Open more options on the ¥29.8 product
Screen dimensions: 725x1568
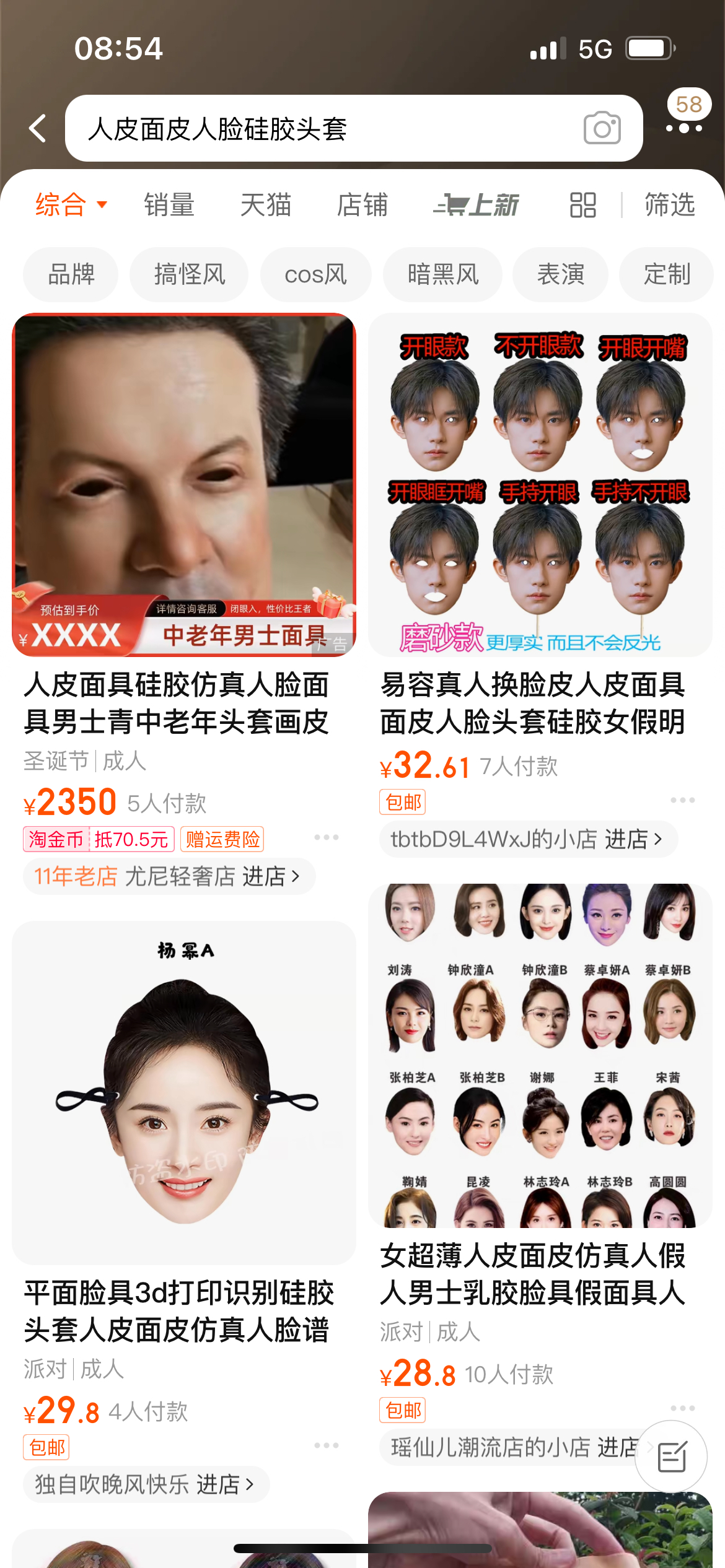(x=326, y=1445)
